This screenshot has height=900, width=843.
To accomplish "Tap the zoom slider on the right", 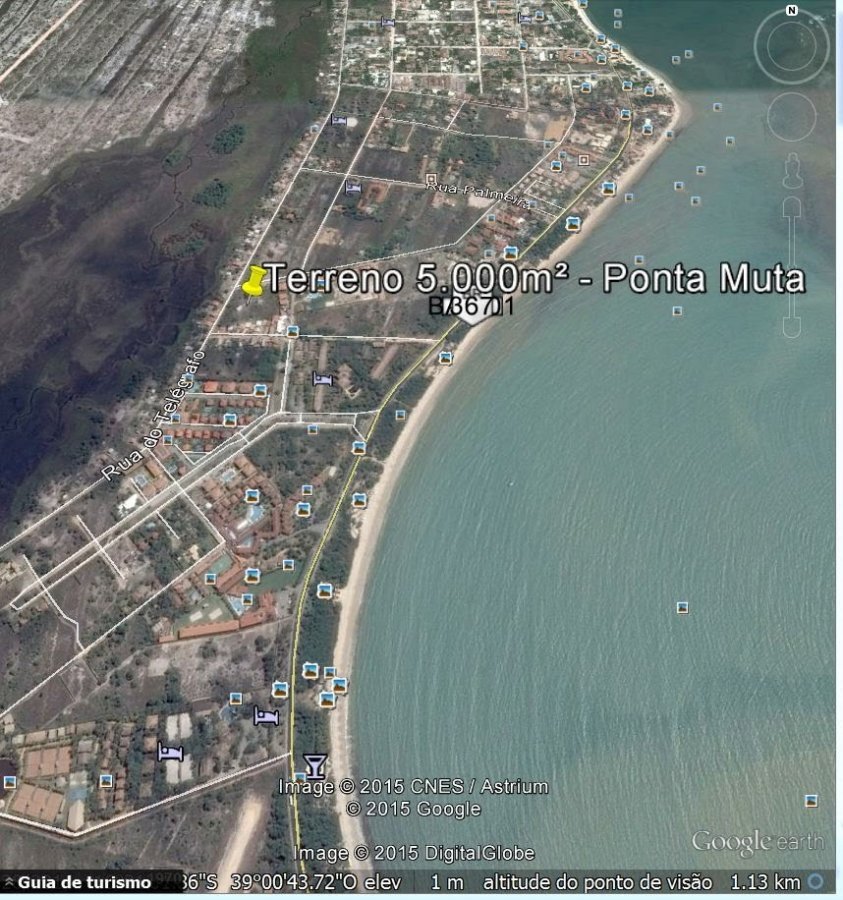I will tap(792, 268).
